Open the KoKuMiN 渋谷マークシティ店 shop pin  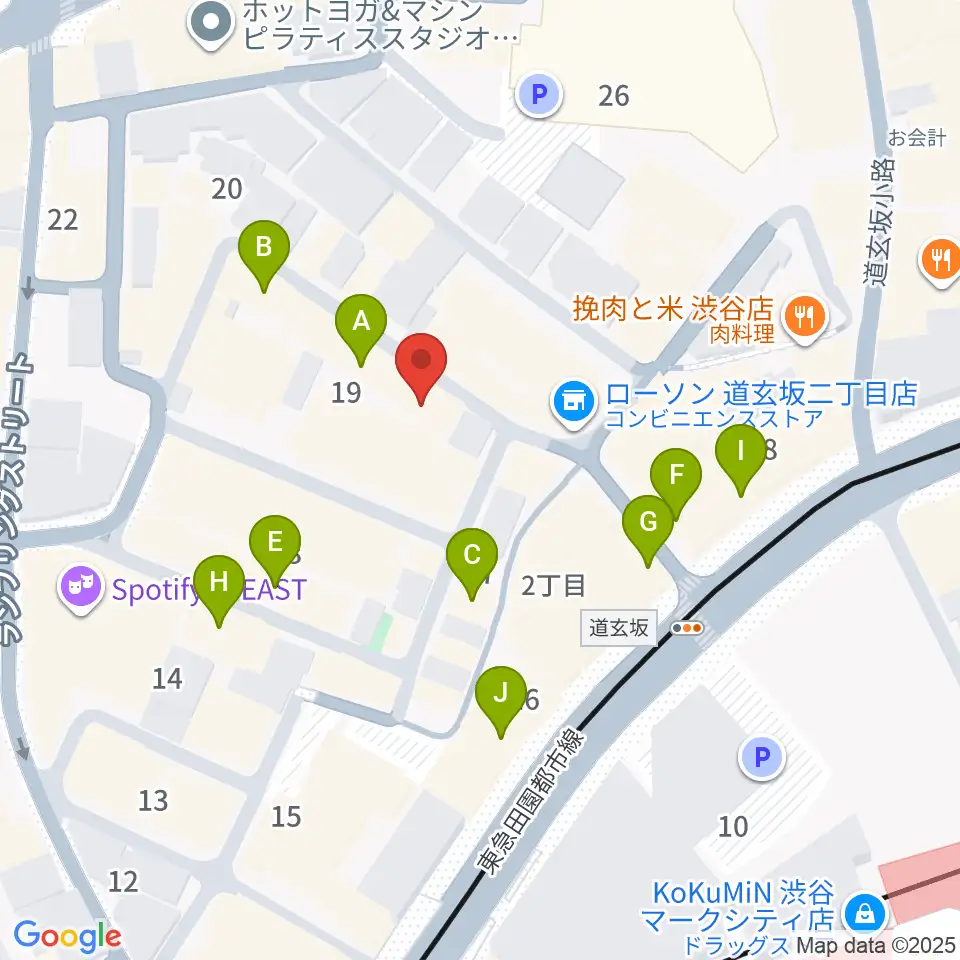pos(864,914)
